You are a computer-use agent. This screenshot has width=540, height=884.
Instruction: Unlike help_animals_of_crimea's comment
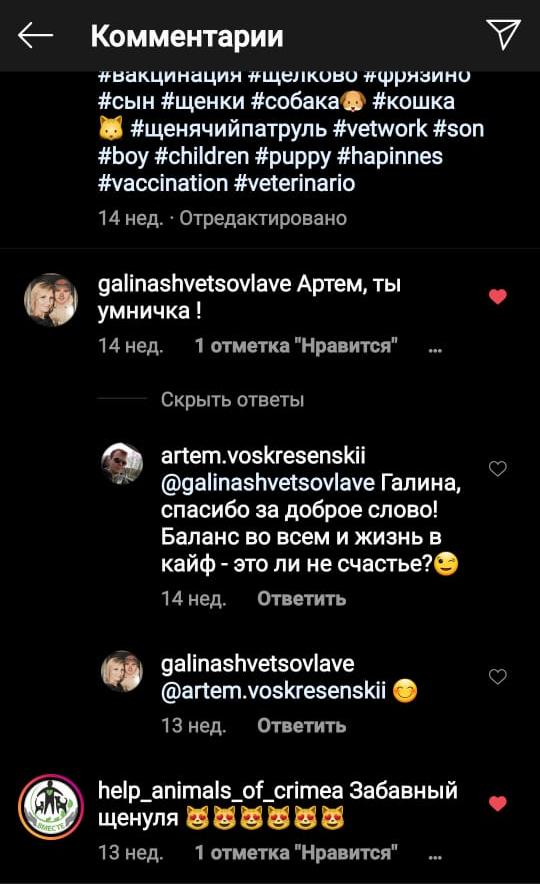(498, 803)
